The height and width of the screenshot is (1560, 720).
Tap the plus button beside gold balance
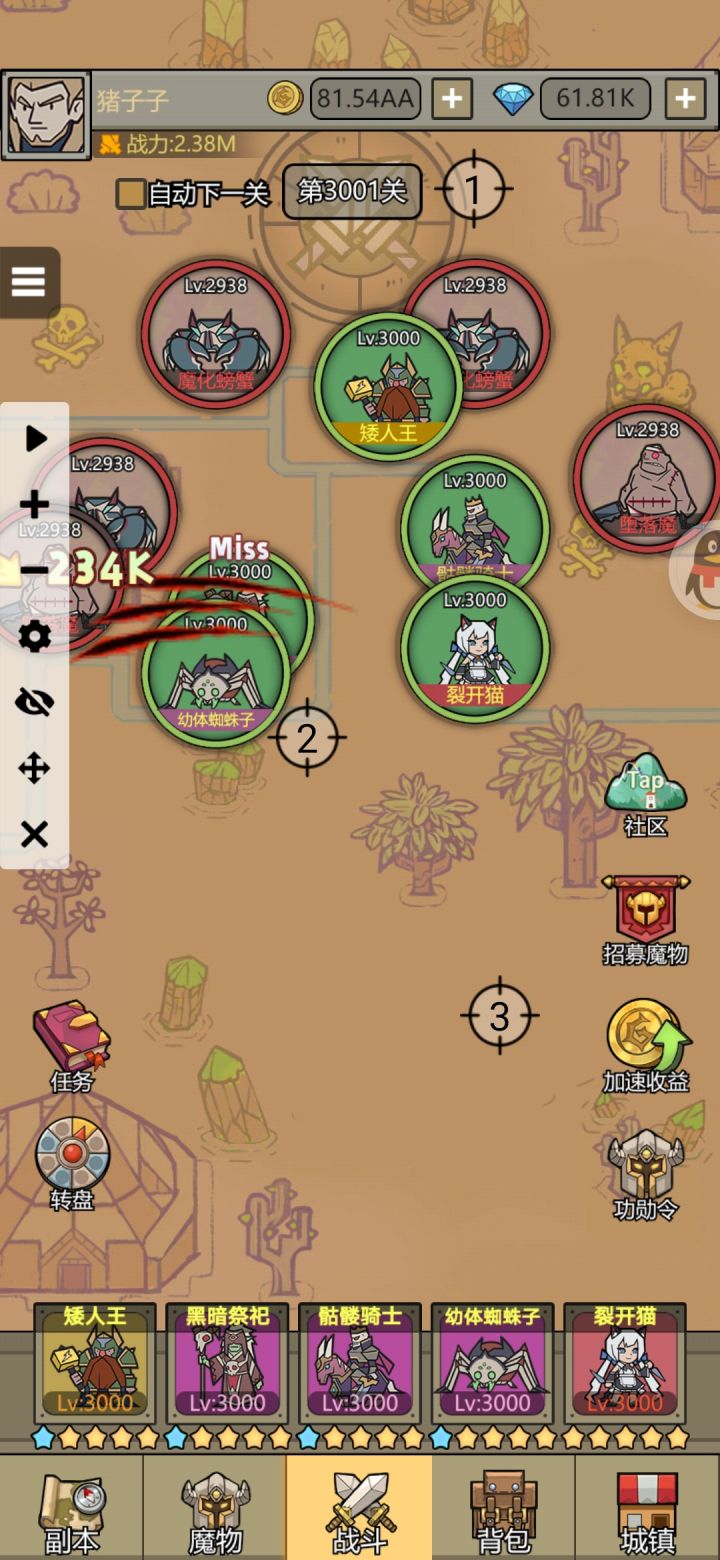(451, 97)
